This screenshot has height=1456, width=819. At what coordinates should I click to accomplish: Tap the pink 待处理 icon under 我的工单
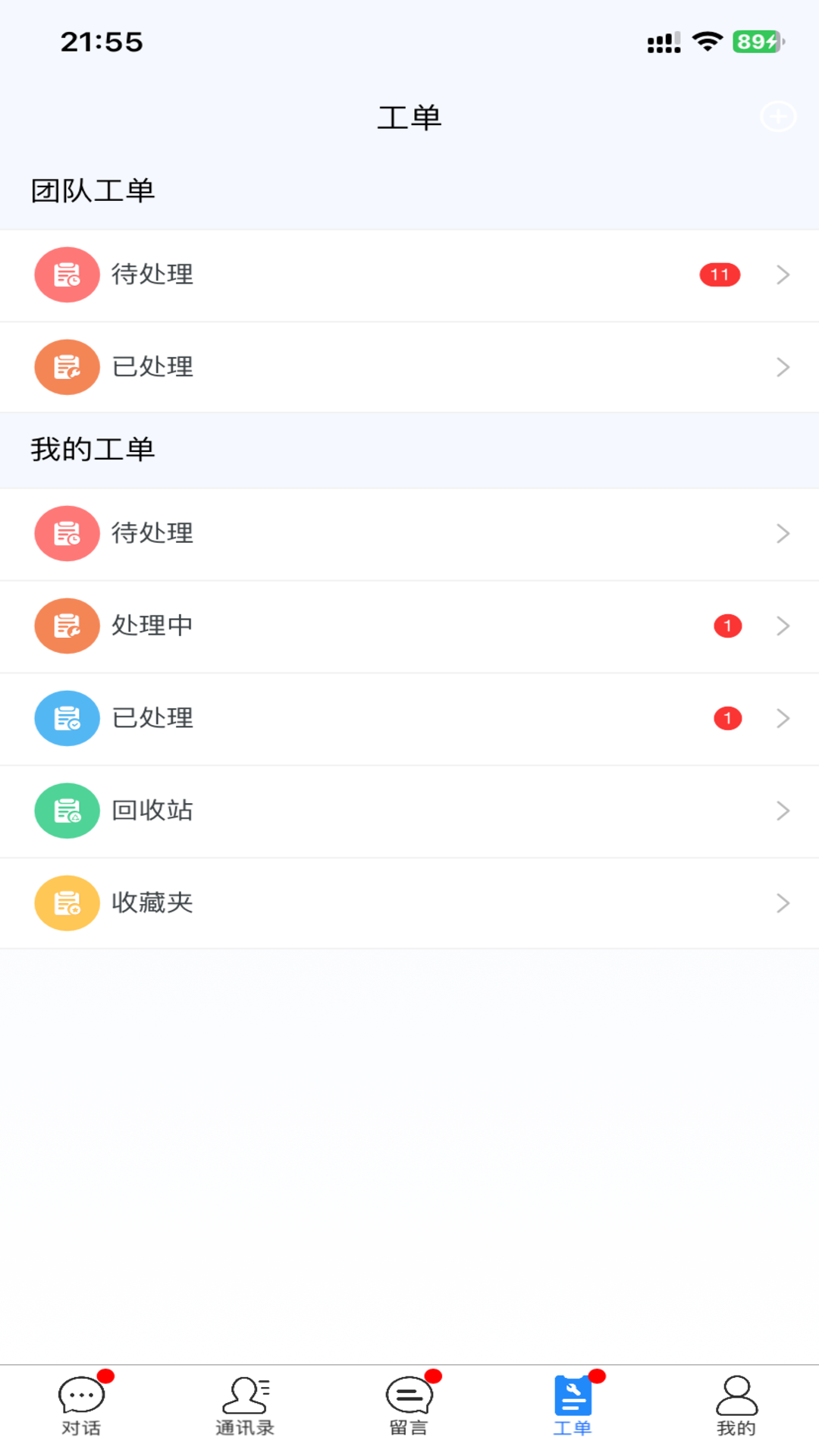pyautogui.click(x=67, y=534)
